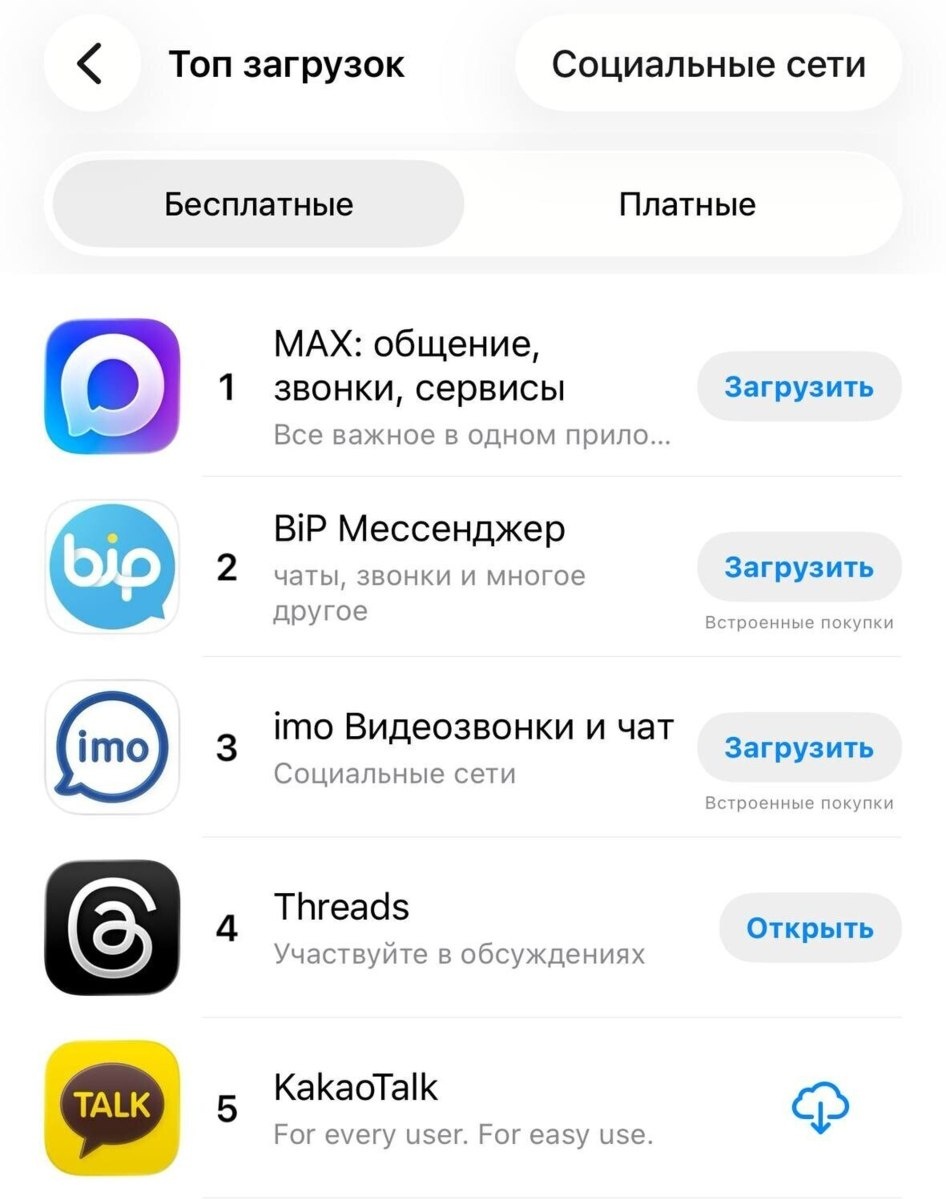Tap Загрузить next to imo Видеозвонки и чат
This screenshot has width=946, height=1200.
pyautogui.click(x=799, y=748)
